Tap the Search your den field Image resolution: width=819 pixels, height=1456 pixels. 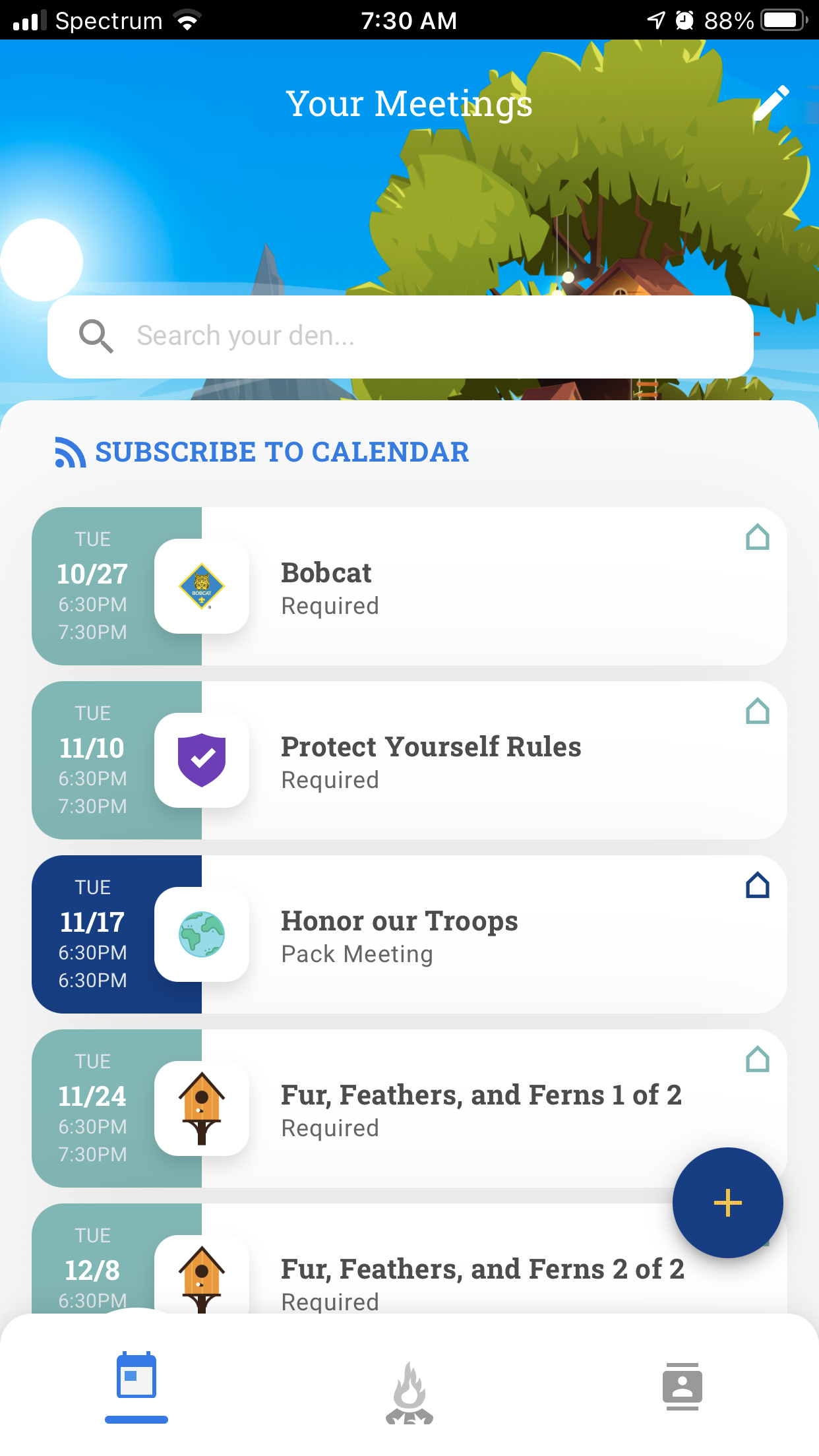tap(400, 336)
